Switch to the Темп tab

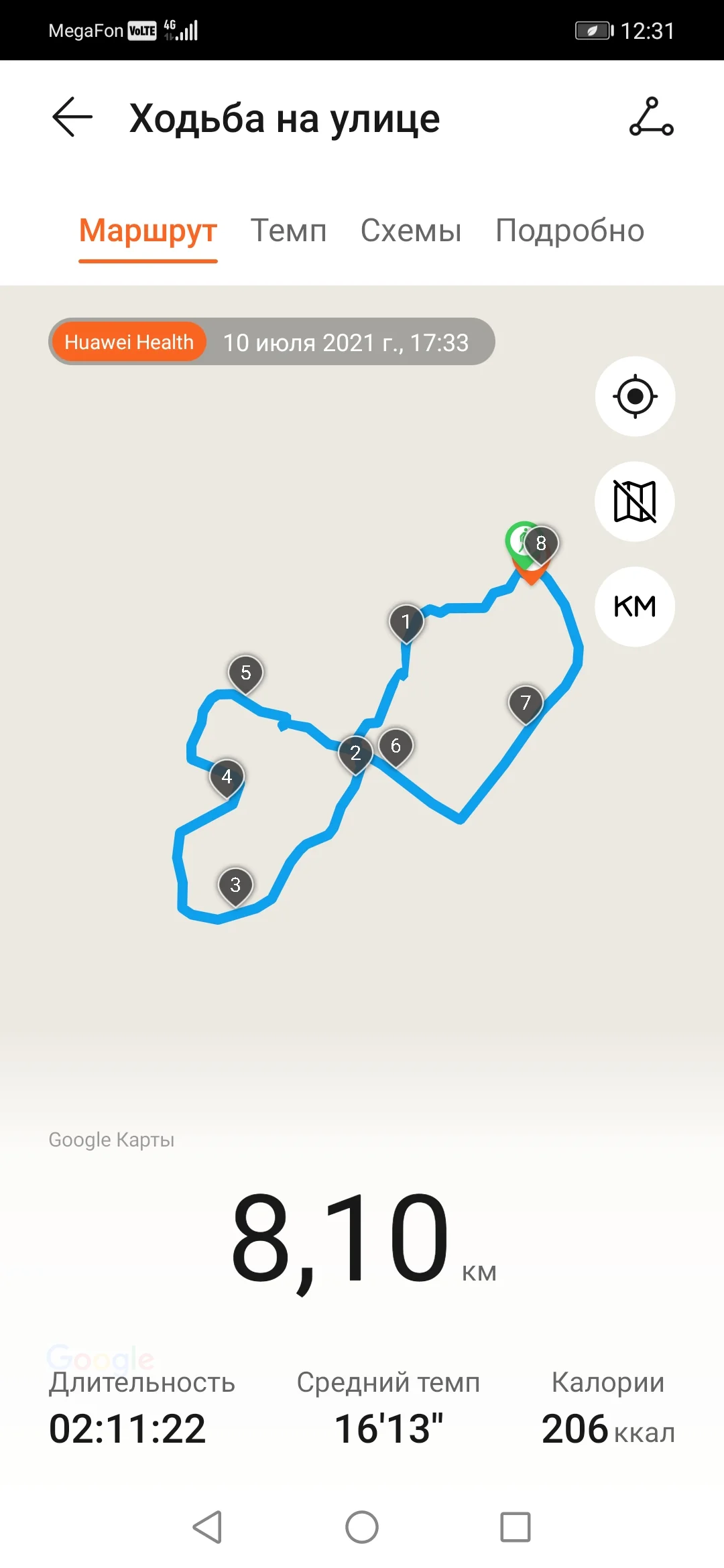coord(288,231)
